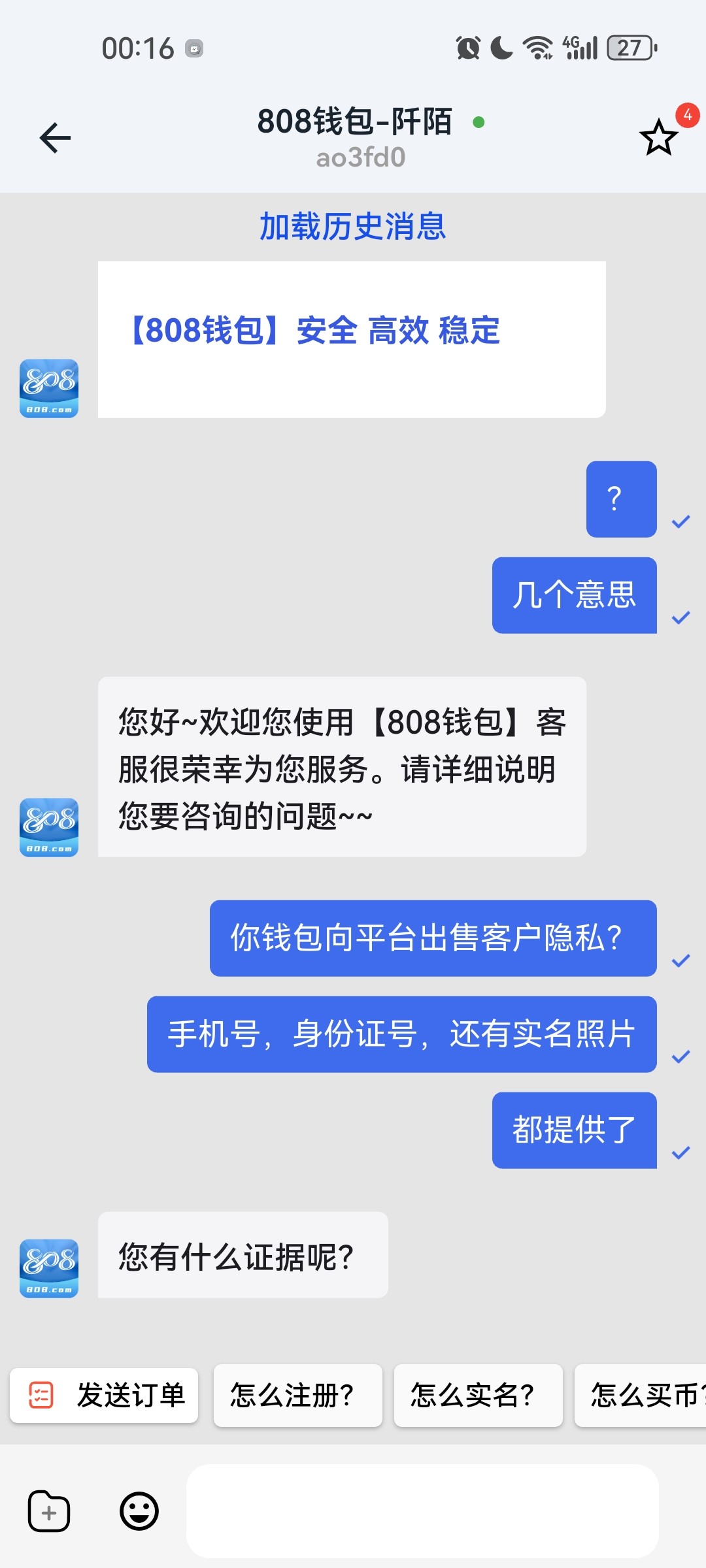Focus the message input field

click(x=422, y=1511)
